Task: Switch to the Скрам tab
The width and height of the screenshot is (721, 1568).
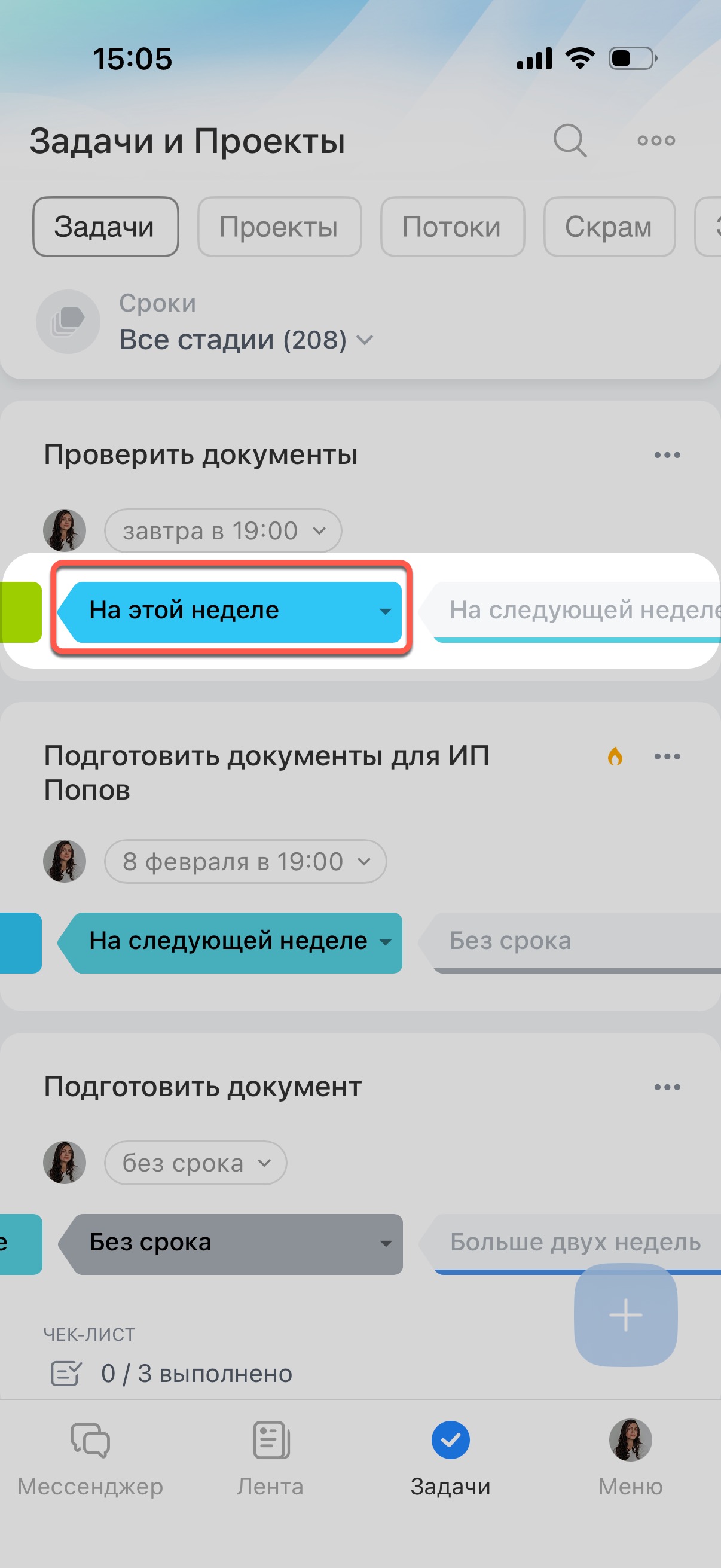Action: pos(609,227)
